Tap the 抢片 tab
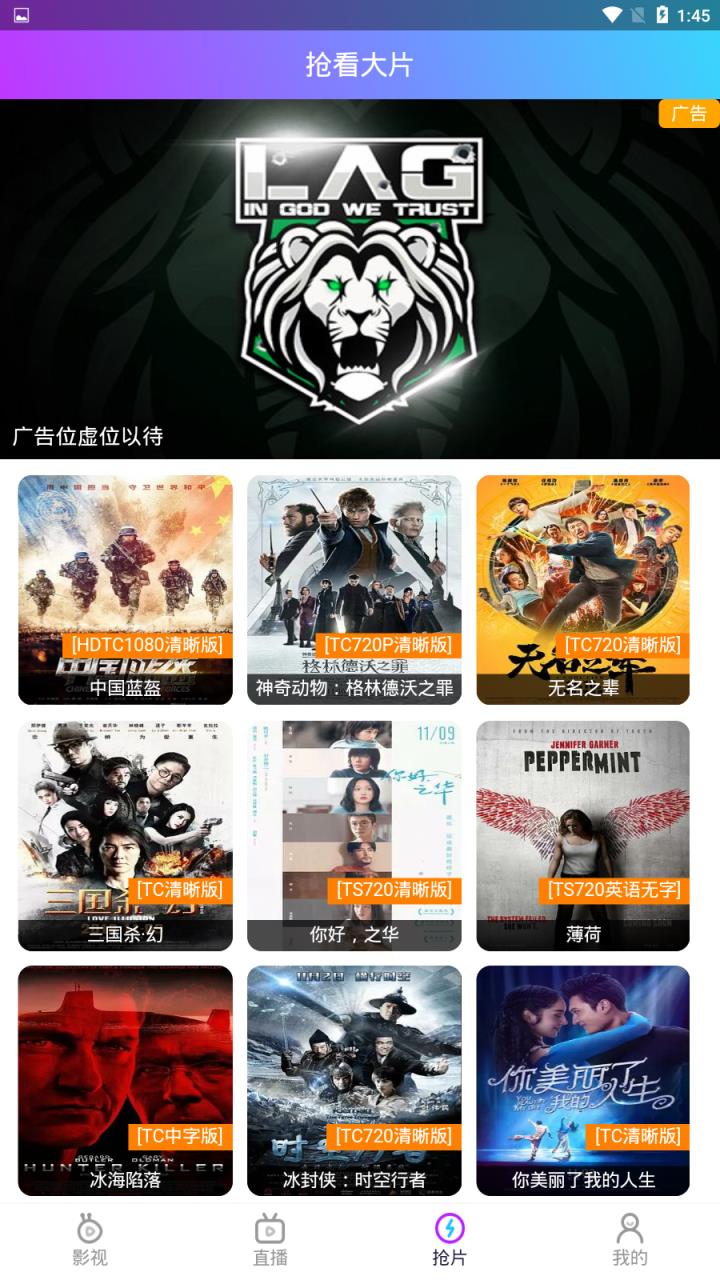This screenshot has width=720, height=1280. (450, 1240)
